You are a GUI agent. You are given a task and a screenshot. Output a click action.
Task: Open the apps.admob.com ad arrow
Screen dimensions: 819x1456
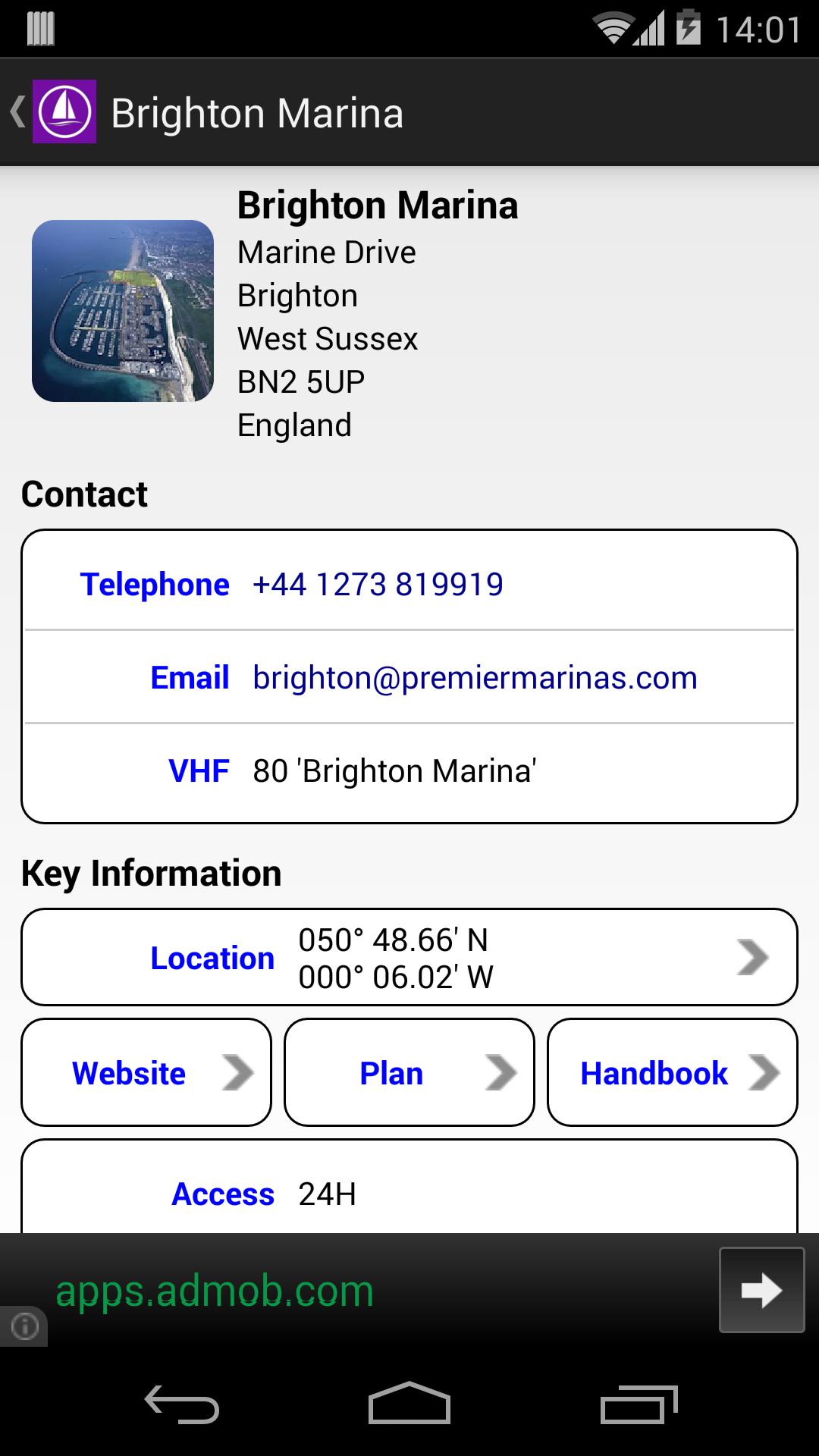click(761, 1290)
